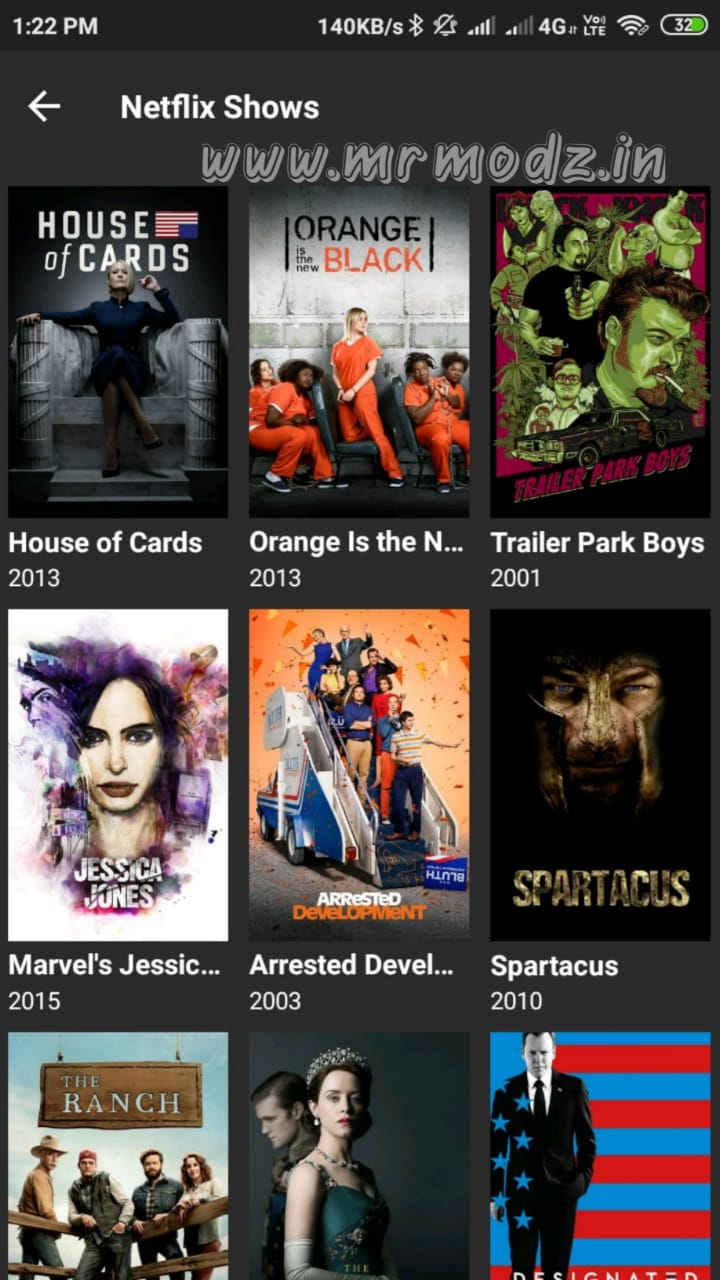
Task: Select The Ranch poster
Action: [x=118, y=1155]
